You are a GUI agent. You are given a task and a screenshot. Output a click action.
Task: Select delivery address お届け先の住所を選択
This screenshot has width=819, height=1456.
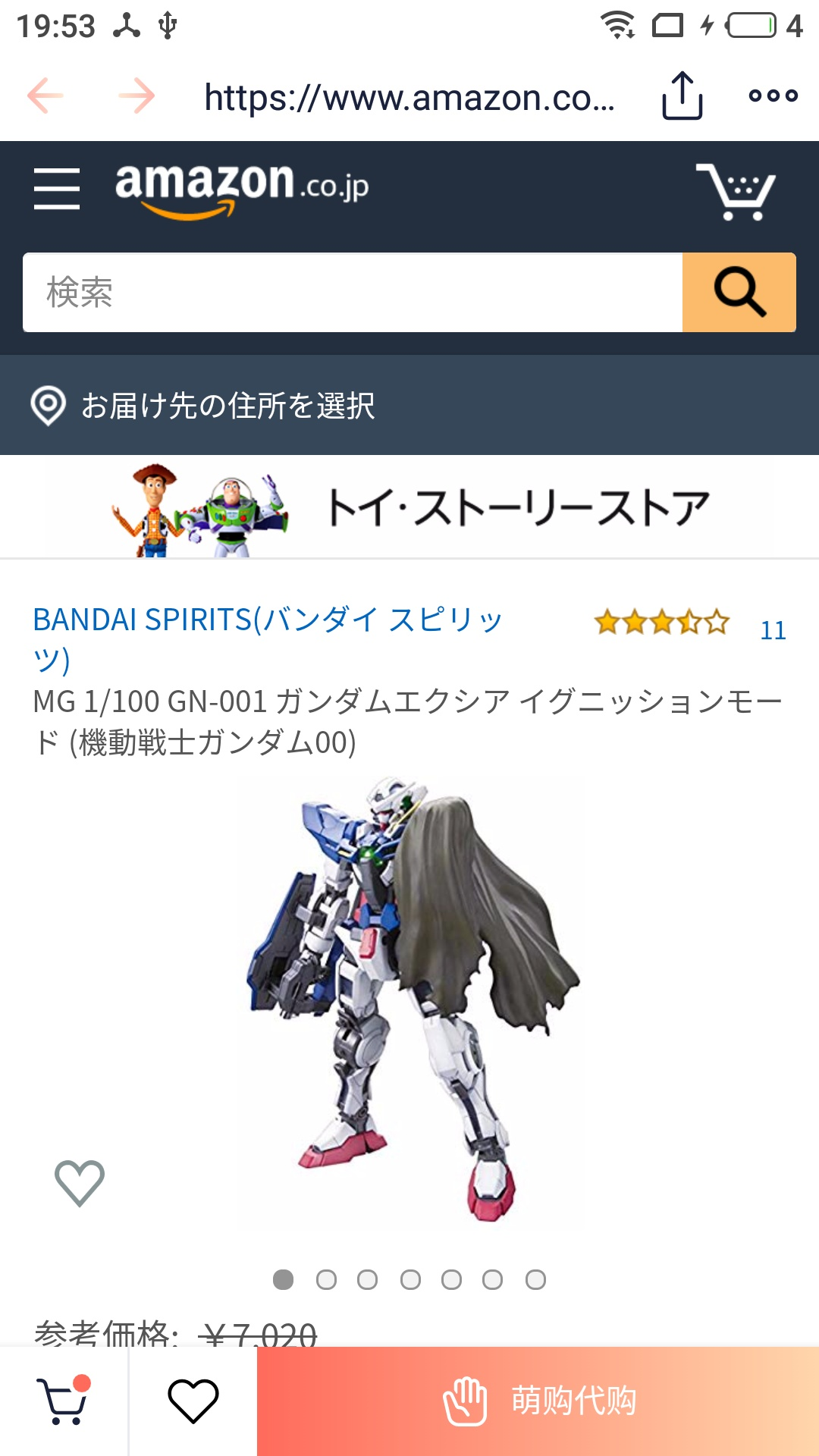pyautogui.click(x=227, y=406)
